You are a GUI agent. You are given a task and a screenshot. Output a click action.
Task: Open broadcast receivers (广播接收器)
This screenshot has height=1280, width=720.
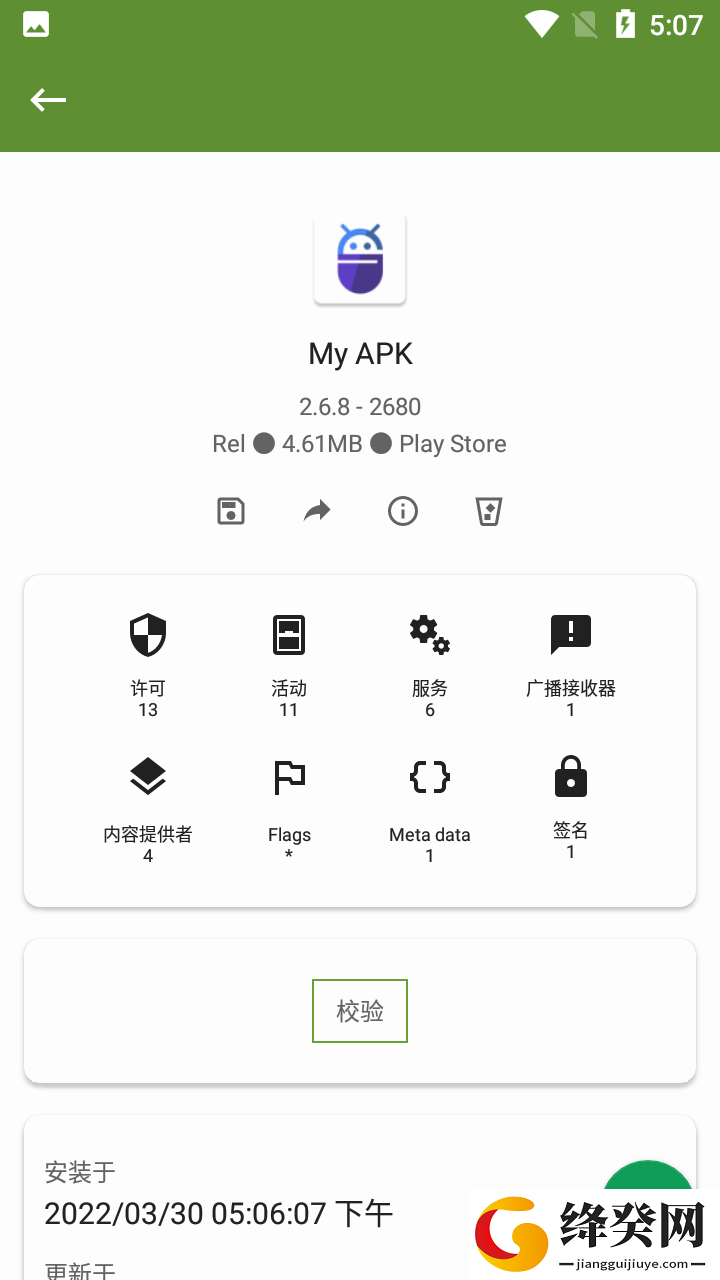tap(571, 666)
